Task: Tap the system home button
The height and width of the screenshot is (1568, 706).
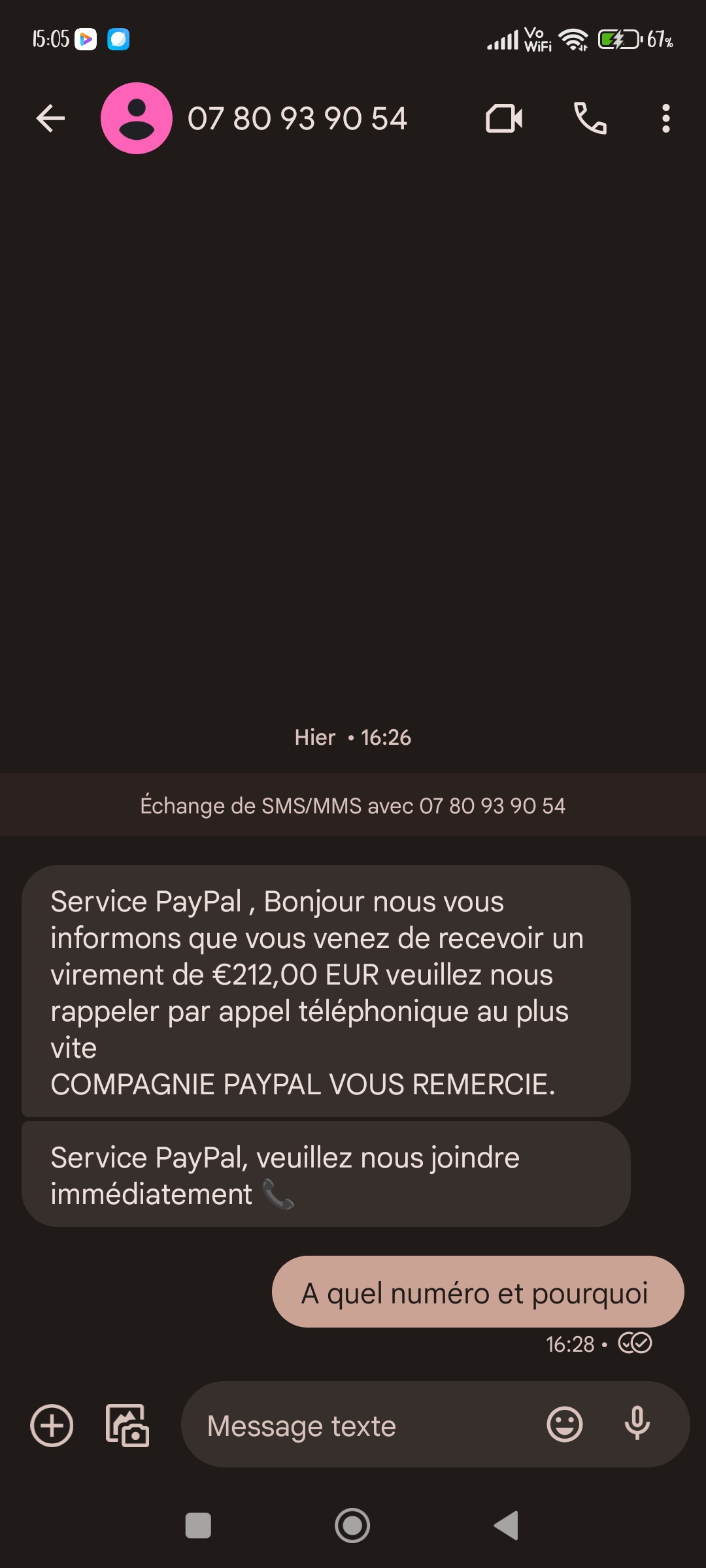Action: (352, 1526)
